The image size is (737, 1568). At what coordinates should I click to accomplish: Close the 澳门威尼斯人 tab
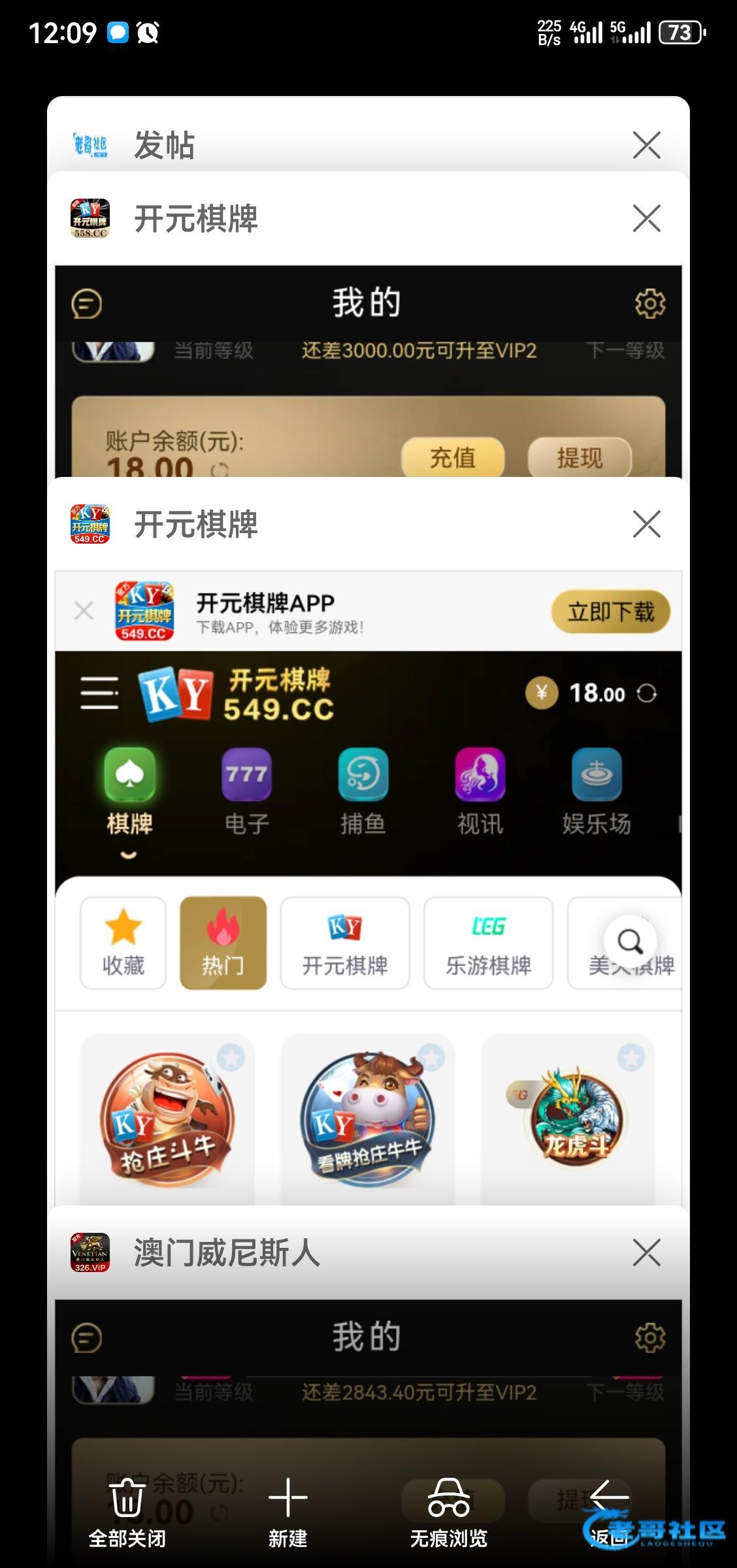(646, 1252)
